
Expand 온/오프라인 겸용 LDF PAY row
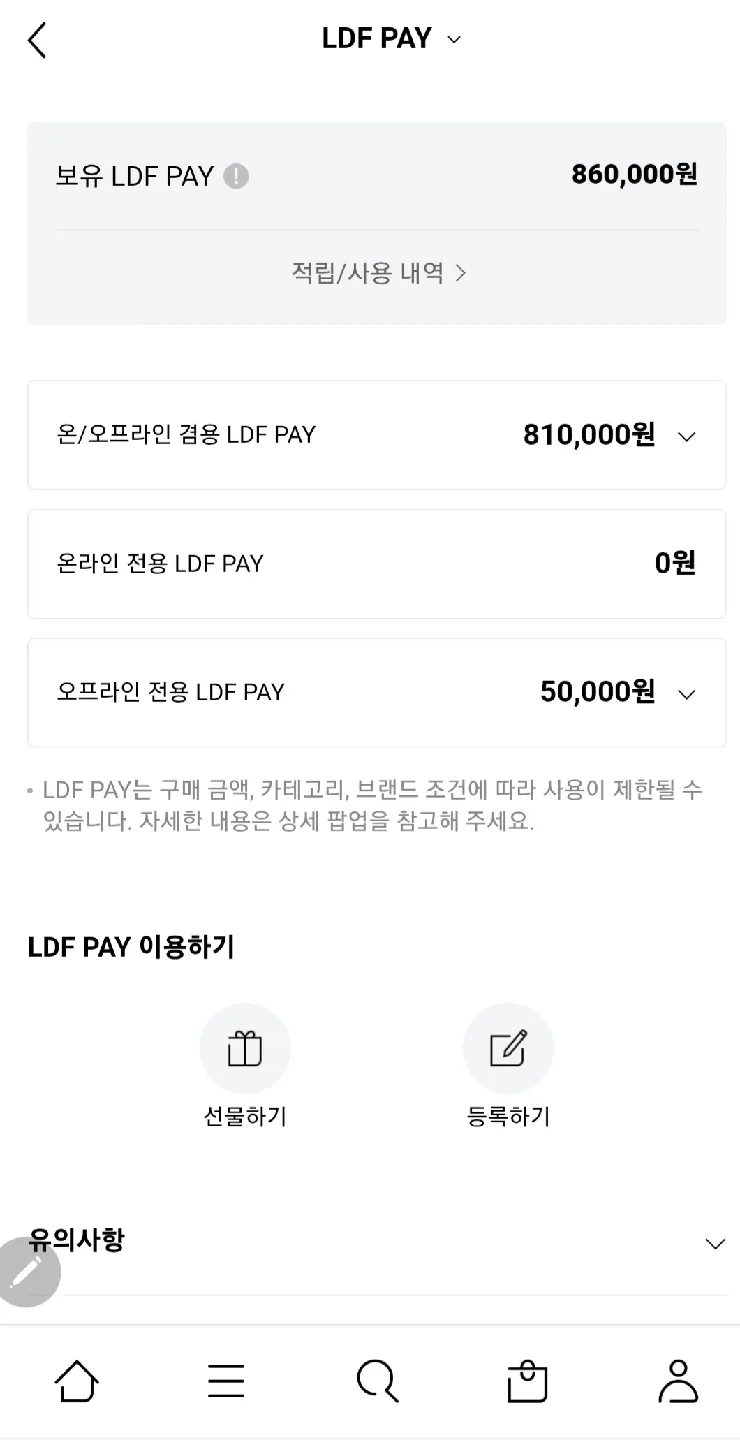(x=686, y=436)
